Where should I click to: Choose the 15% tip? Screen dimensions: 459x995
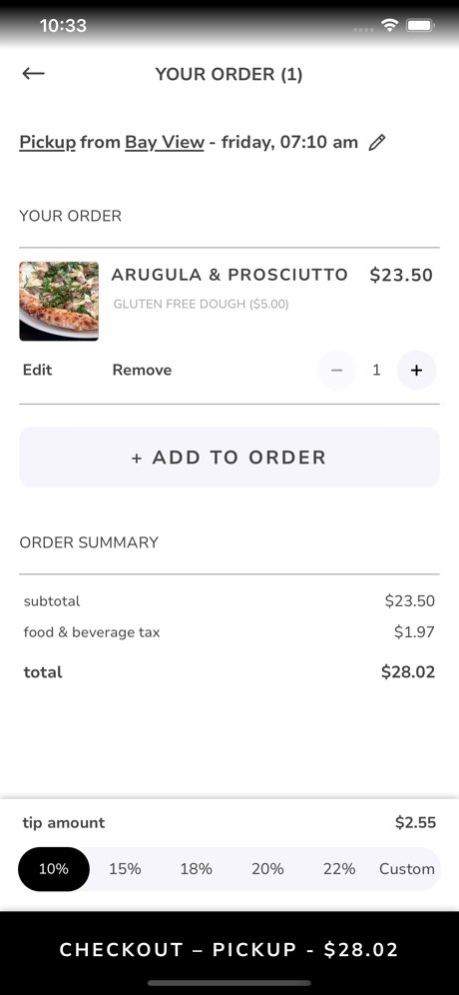[124, 869]
